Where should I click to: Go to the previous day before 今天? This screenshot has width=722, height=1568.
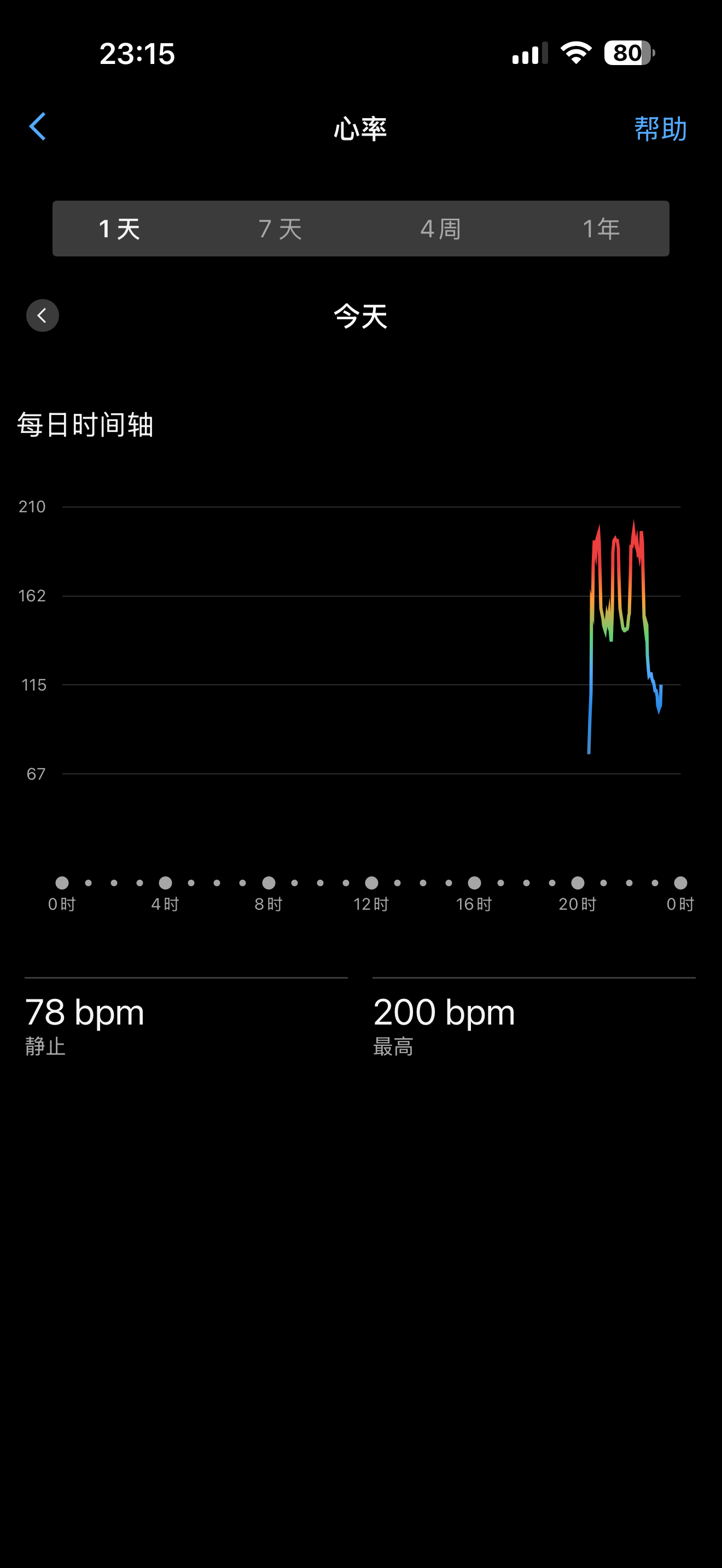pos(43,315)
